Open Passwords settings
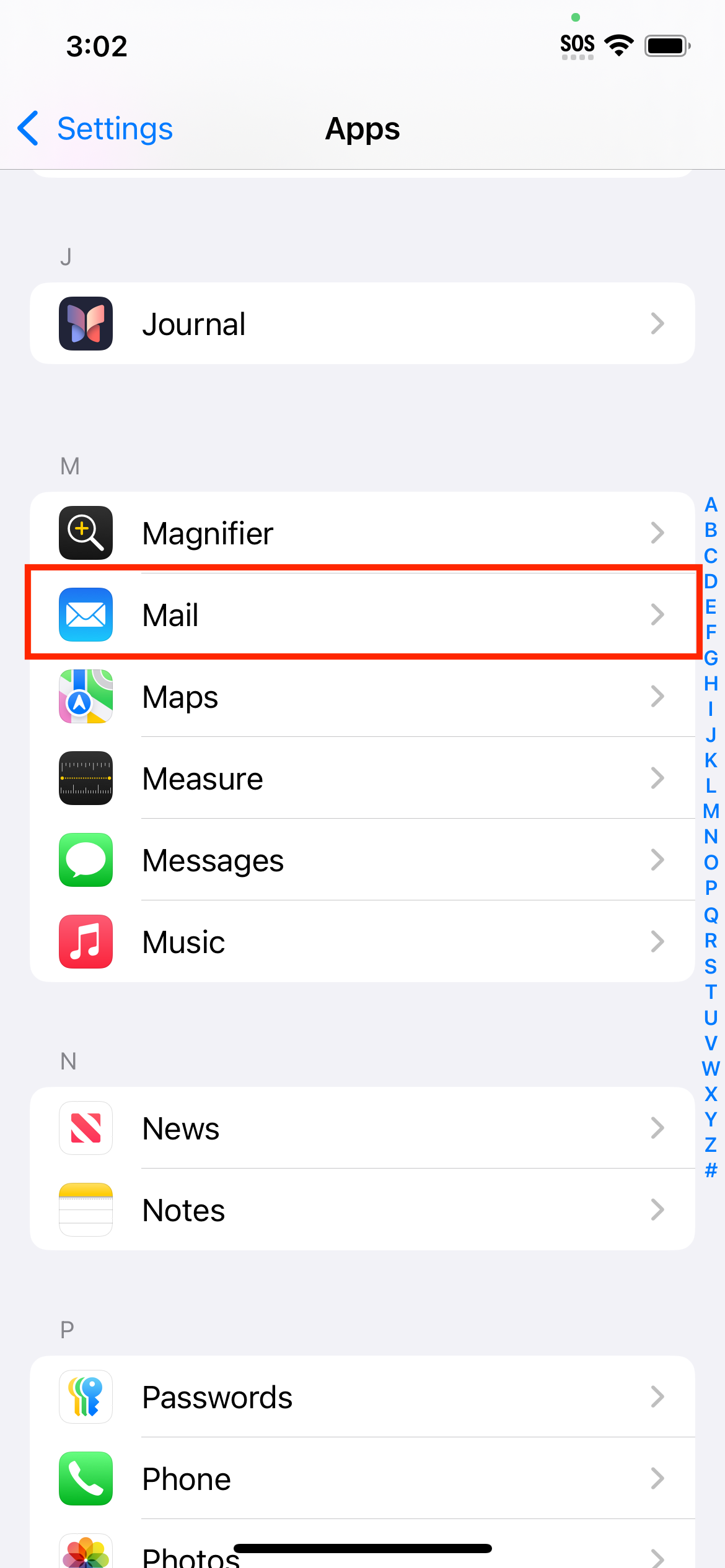 pyautogui.click(x=362, y=1396)
